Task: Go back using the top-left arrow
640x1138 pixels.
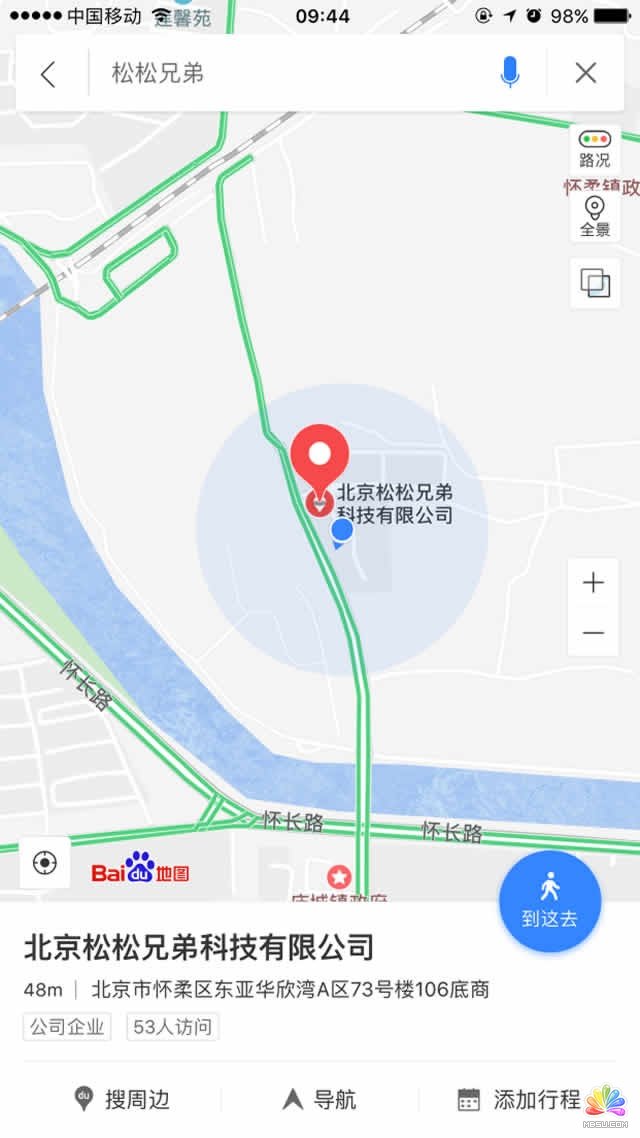Action: [48, 73]
